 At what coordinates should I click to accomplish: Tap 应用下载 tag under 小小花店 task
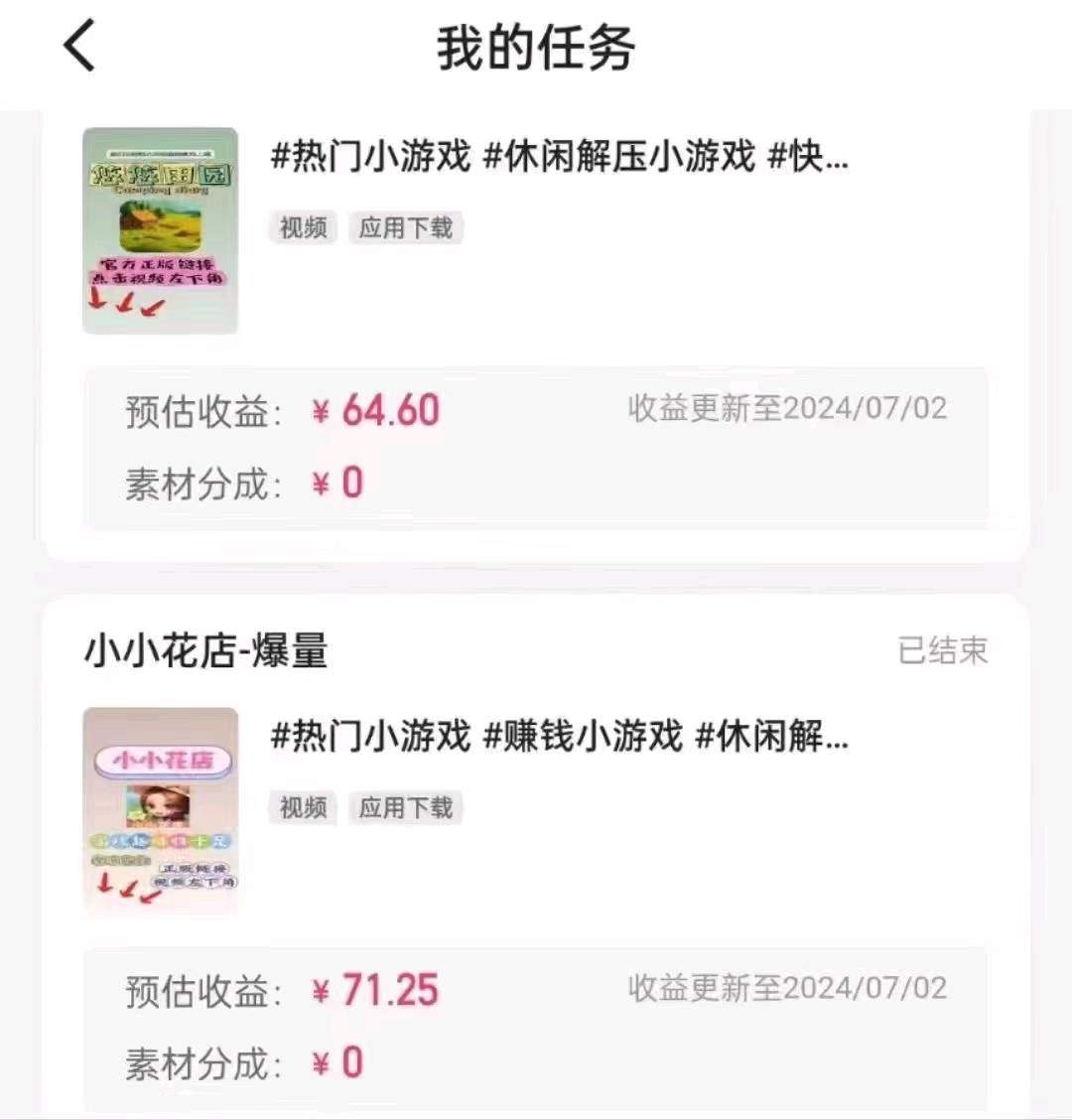tap(406, 808)
